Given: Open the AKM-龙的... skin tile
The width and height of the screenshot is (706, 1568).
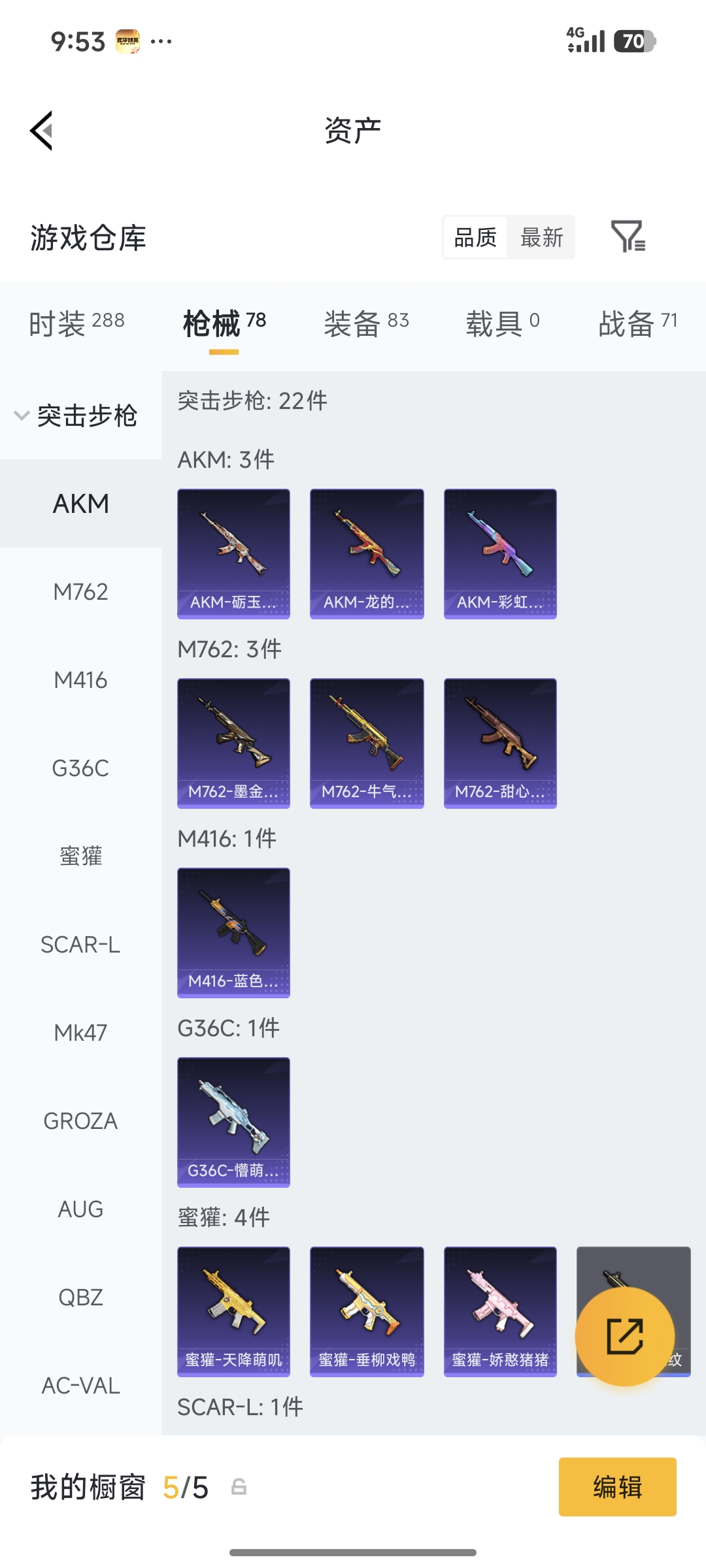Looking at the screenshot, I should point(367,553).
